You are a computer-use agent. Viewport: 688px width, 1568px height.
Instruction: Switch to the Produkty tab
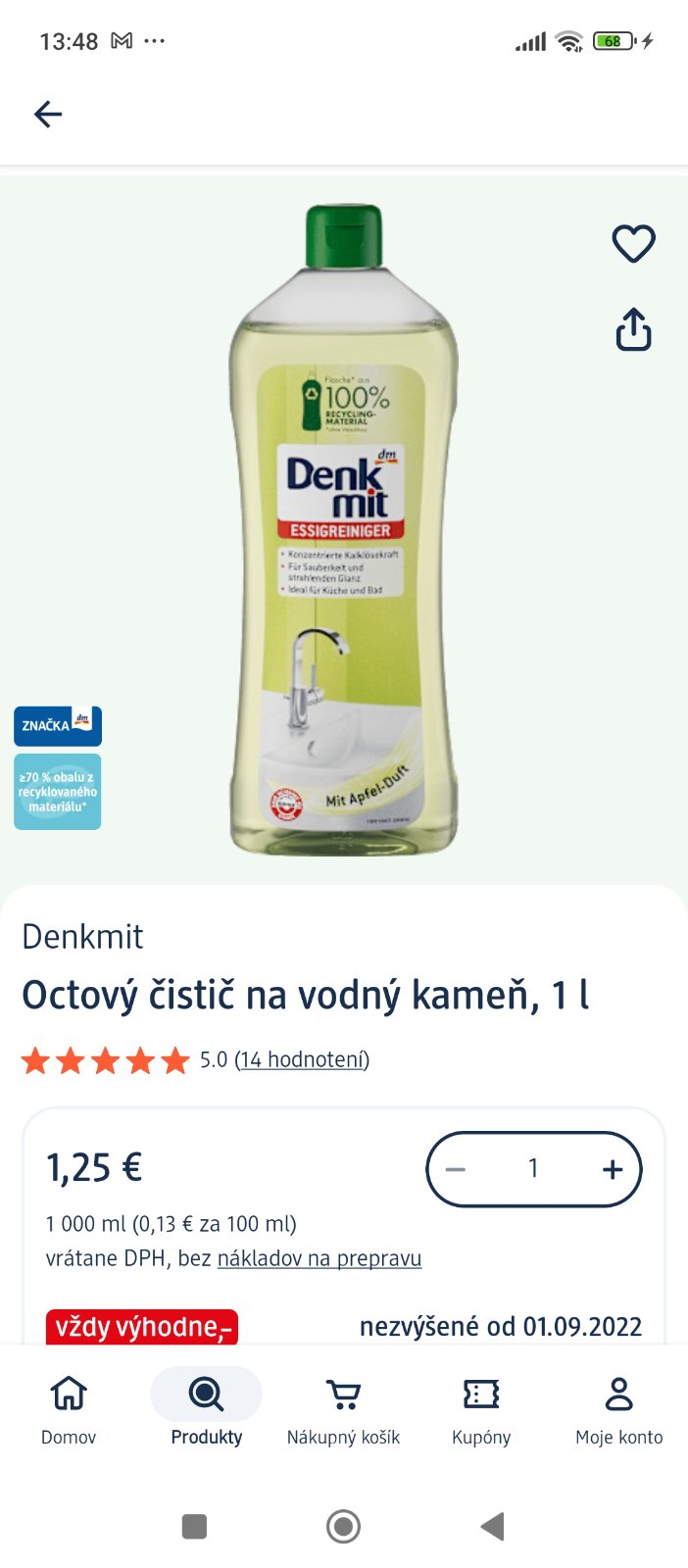(206, 1409)
